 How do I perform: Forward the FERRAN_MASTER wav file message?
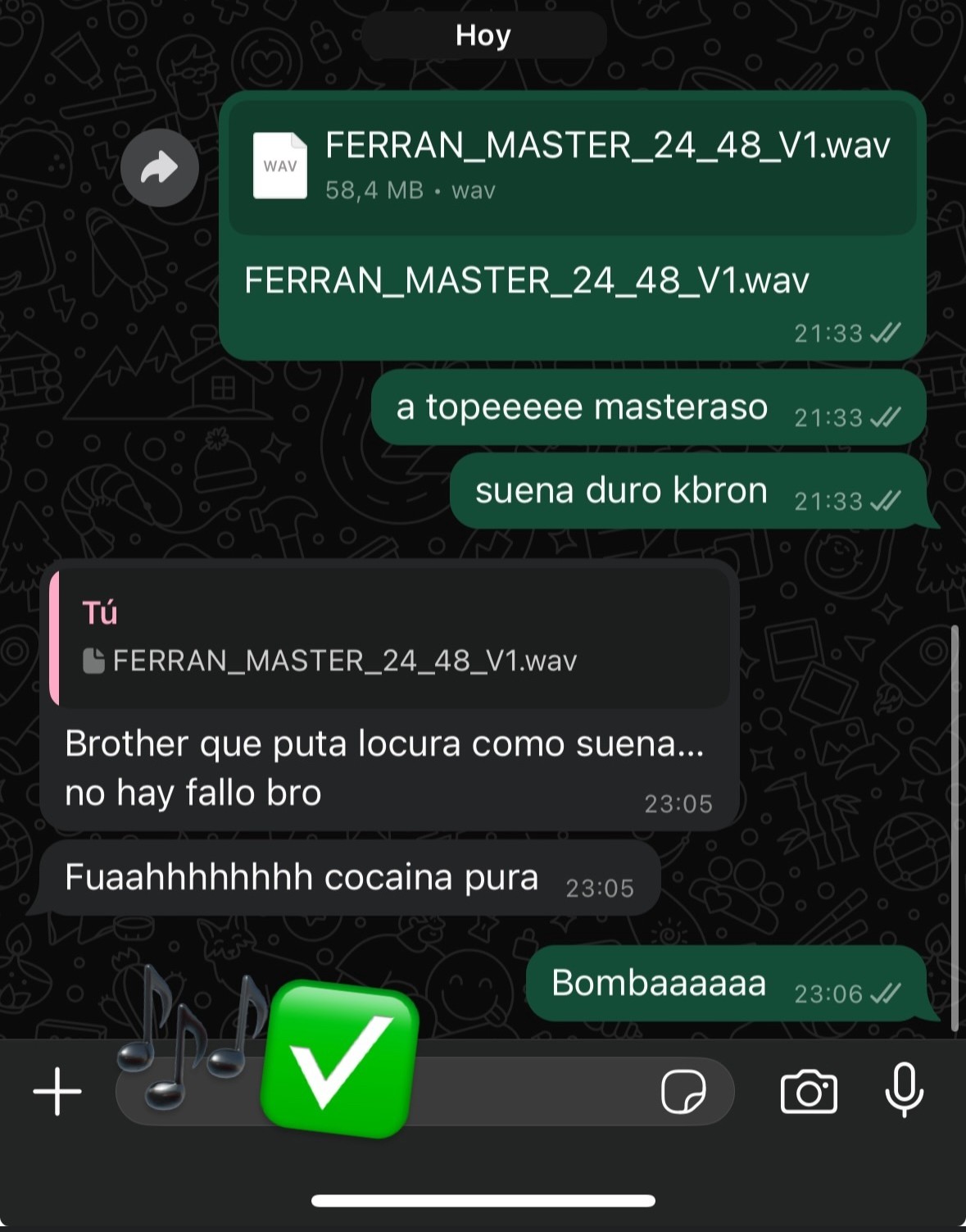(160, 168)
